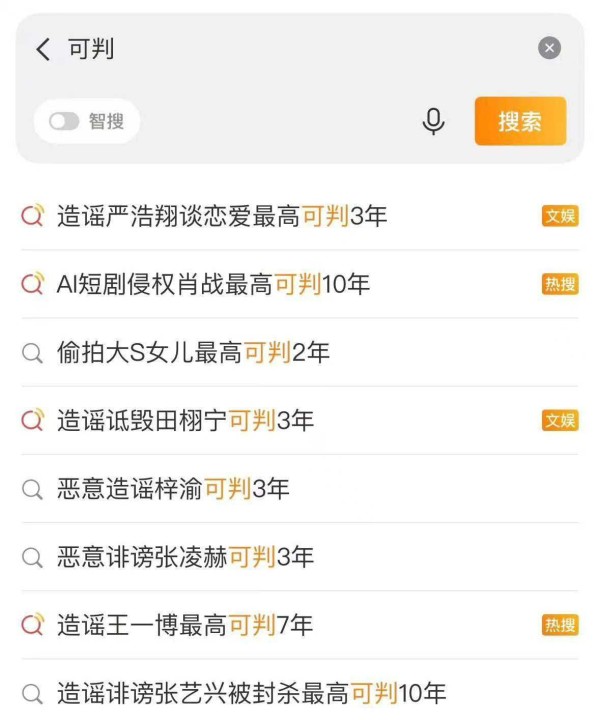Open suggestion 造谣王一博最高可判7年
Screen dimensions: 600x720
[185, 625]
